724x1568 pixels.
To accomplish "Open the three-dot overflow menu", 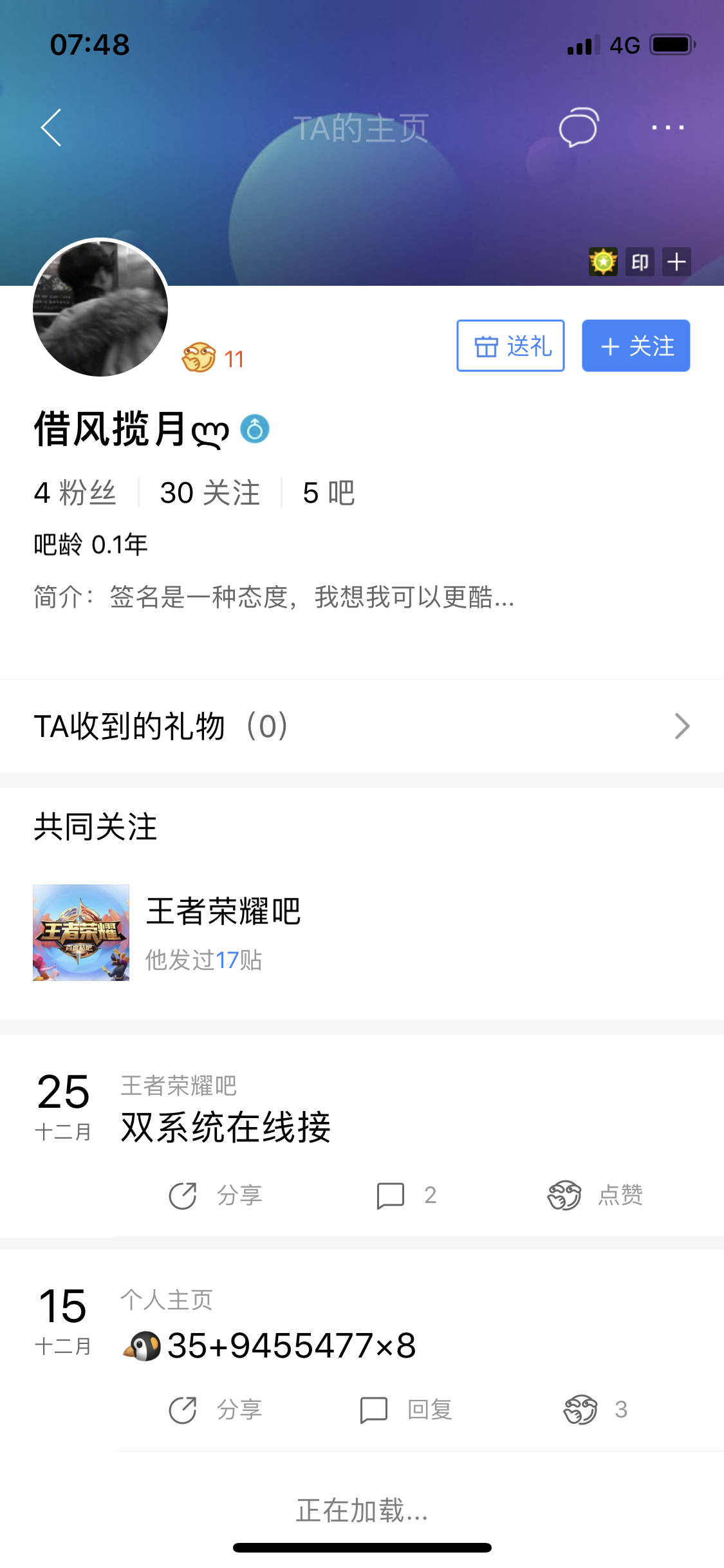I will [667, 127].
